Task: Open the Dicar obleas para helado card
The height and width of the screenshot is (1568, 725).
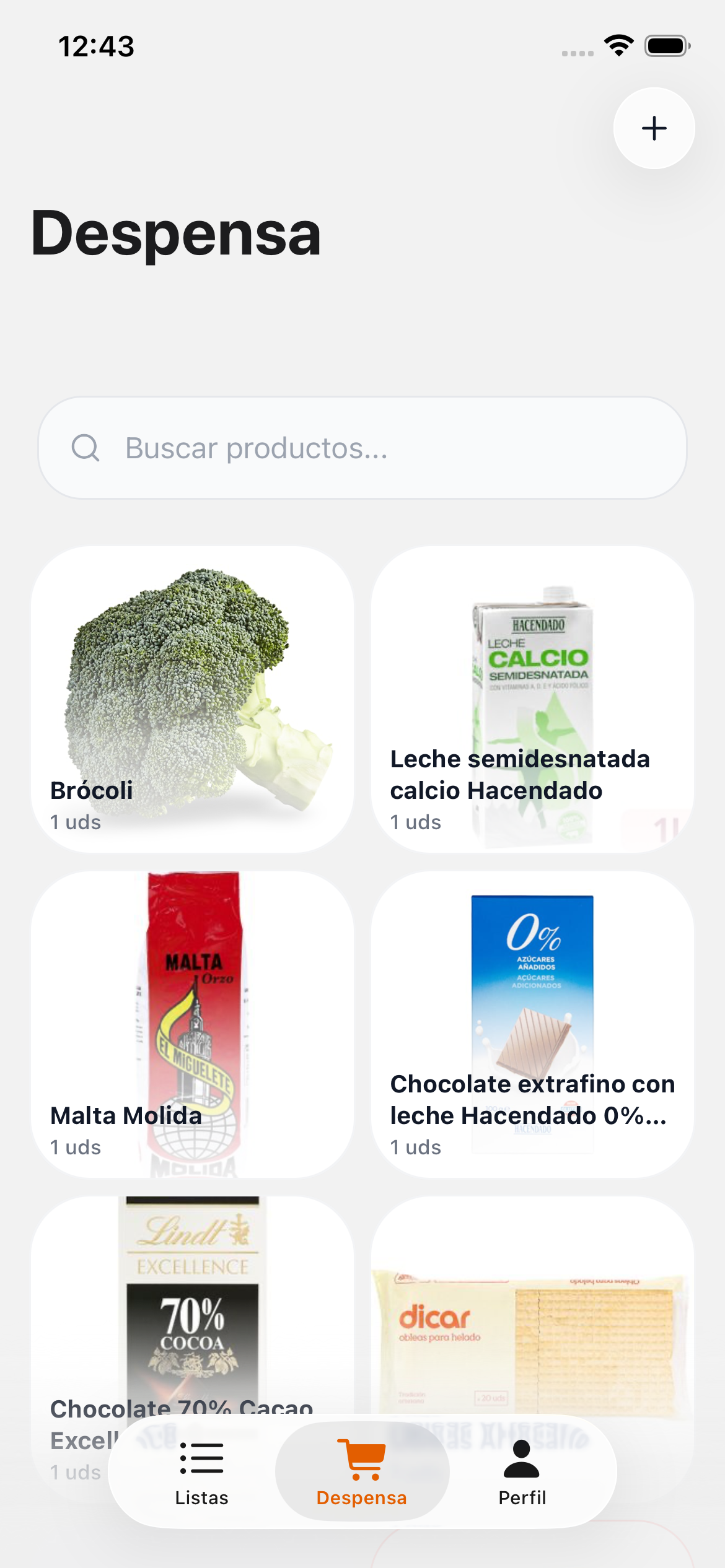Action: [x=532, y=1313]
